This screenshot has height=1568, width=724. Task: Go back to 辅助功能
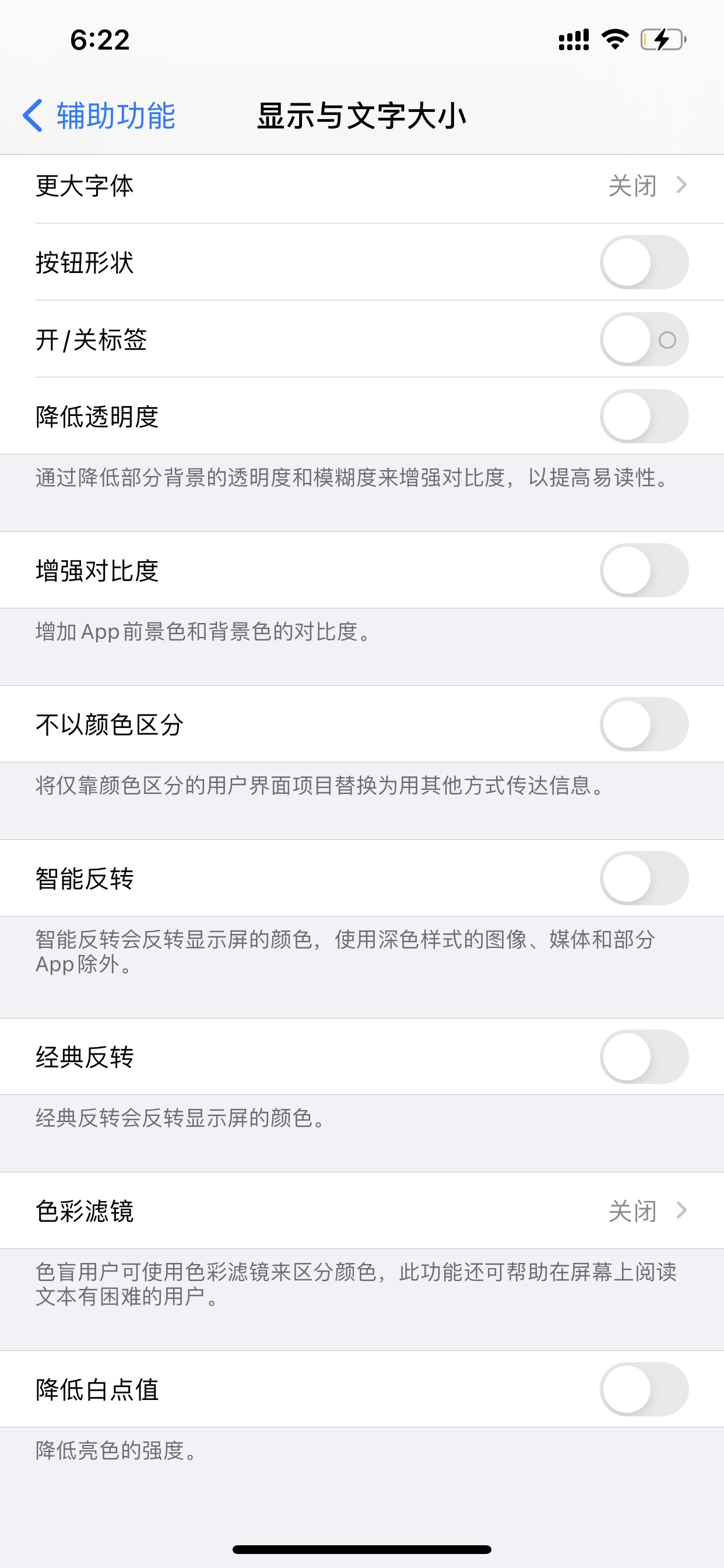(99, 116)
